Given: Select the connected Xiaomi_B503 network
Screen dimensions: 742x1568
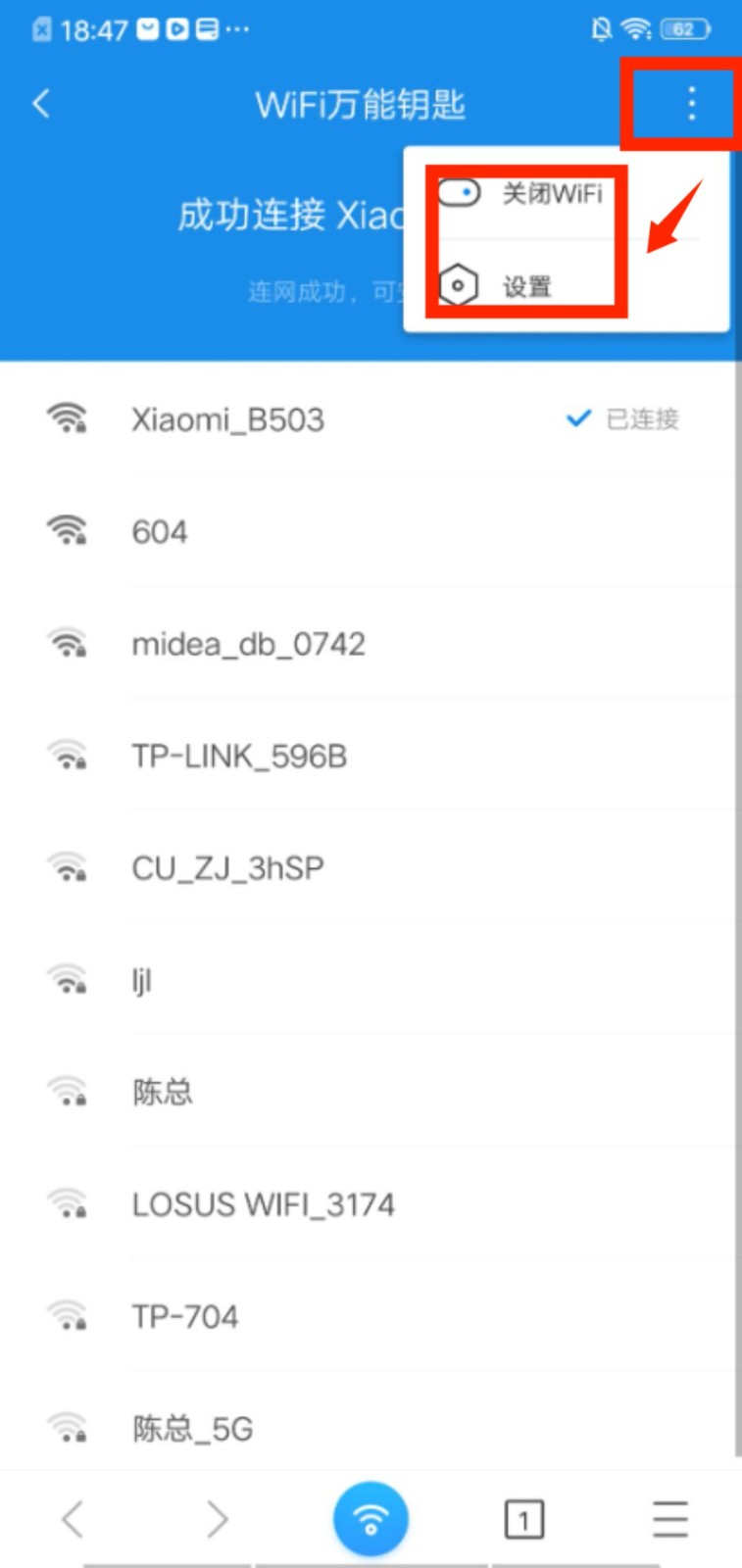Looking at the screenshot, I should (228, 420).
